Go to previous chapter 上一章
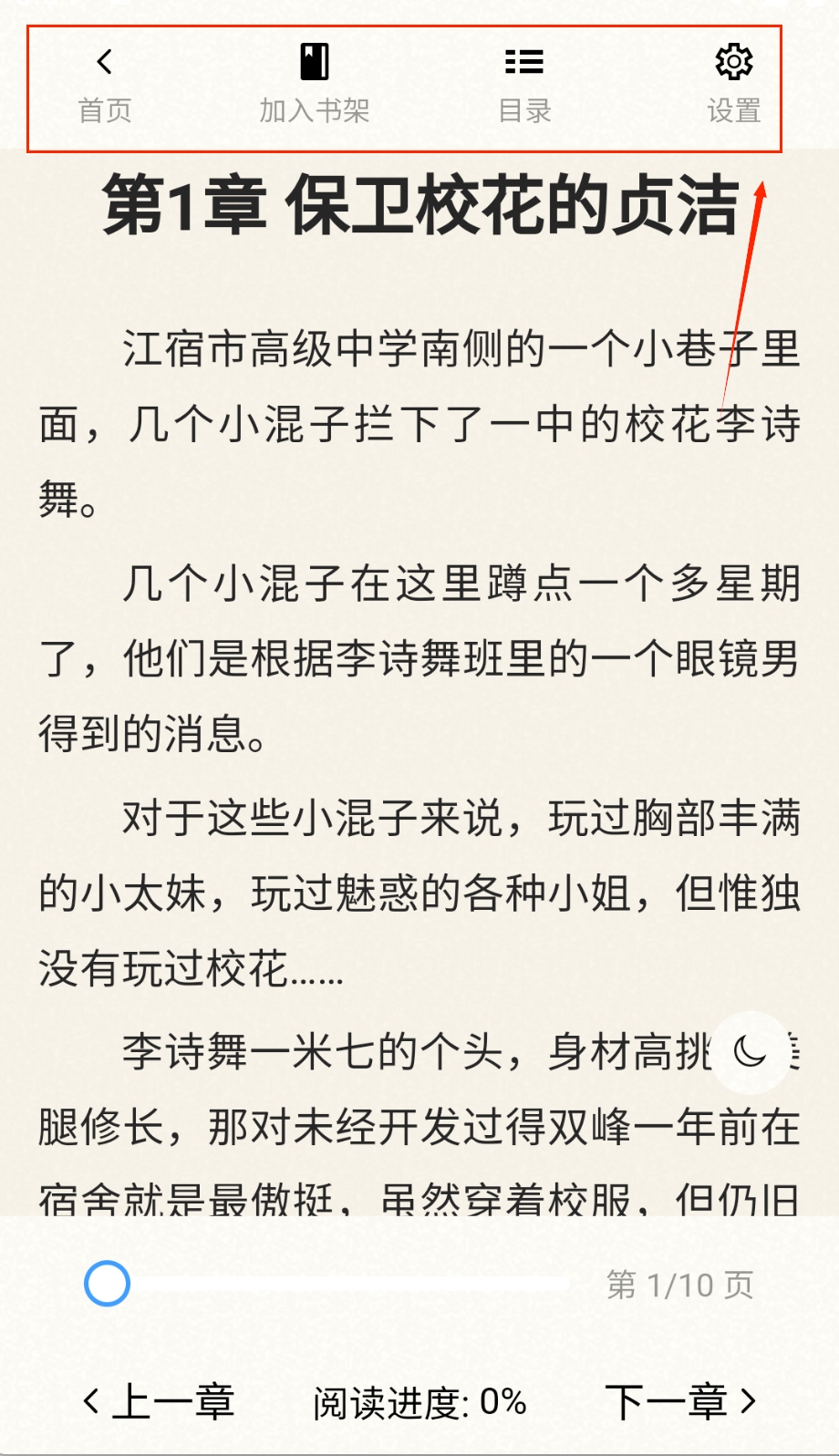Image resolution: width=839 pixels, height=1456 pixels. point(160,1401)
